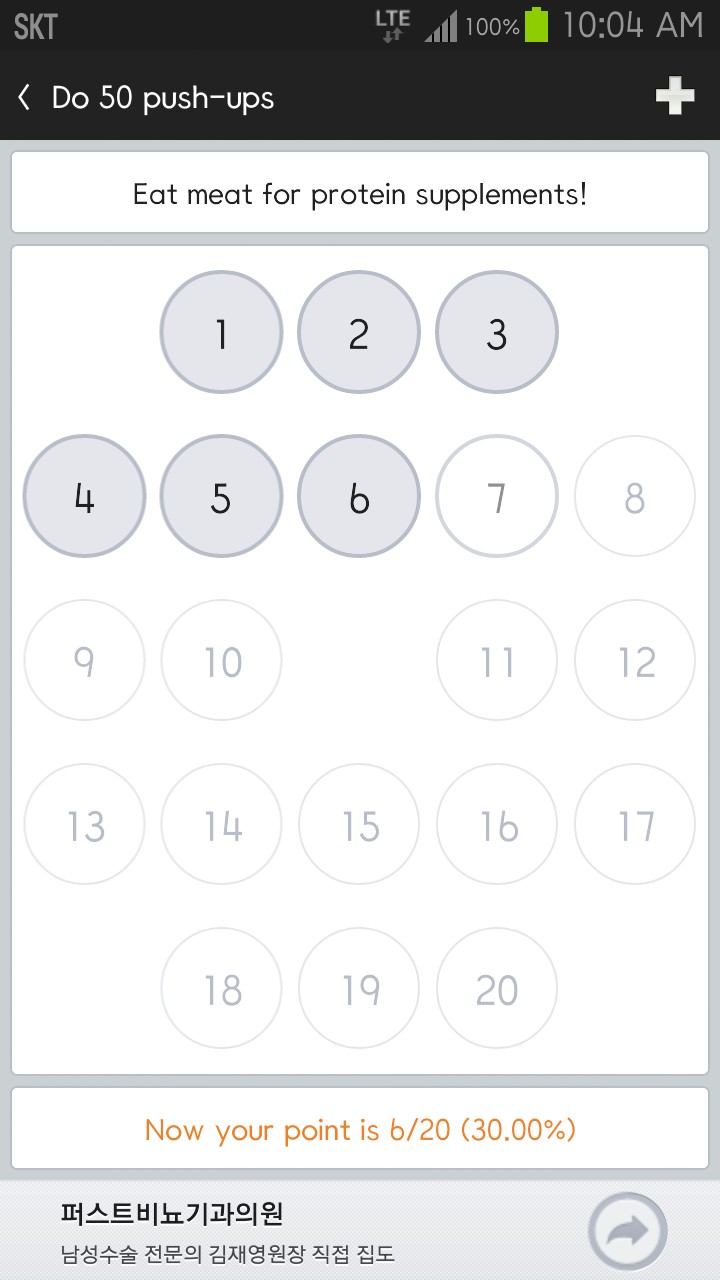Choose circle number 15
The image size is (720, 1280).
coord(359,825)
